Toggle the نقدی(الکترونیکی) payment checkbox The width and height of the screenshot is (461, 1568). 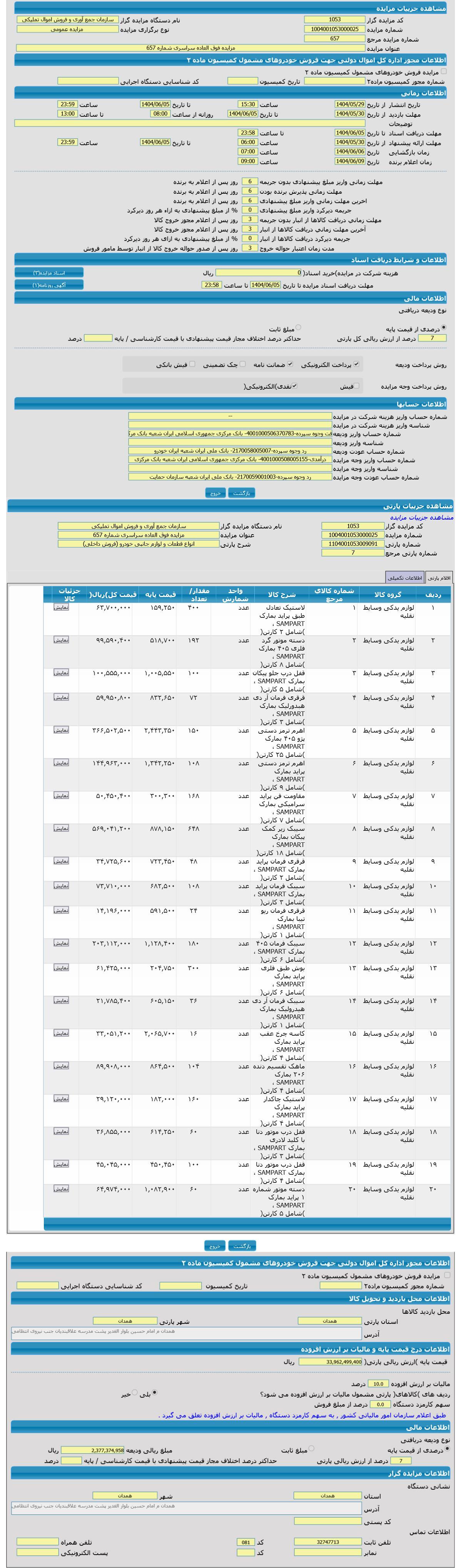(294, 386)
